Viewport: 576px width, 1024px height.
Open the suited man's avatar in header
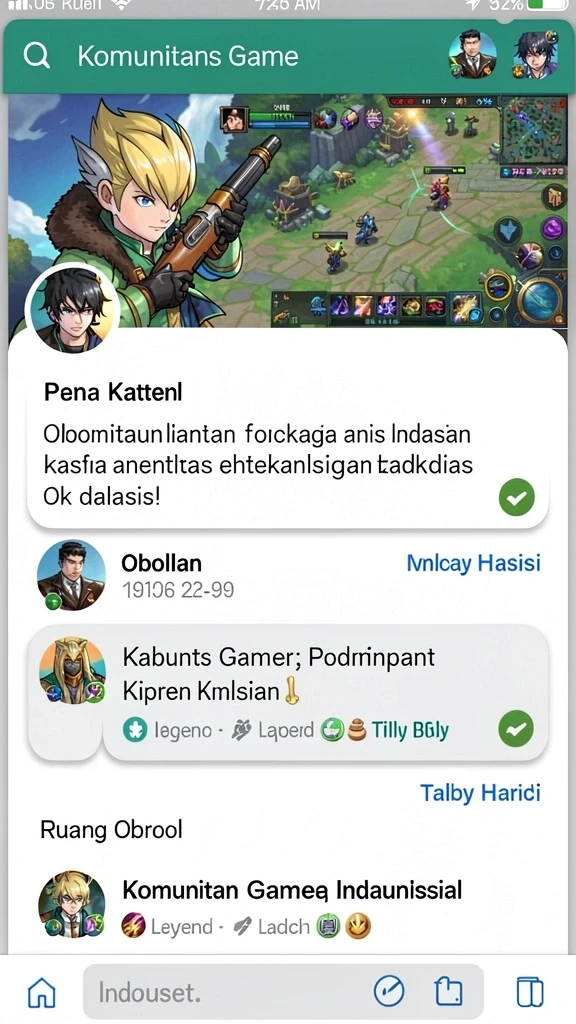click(472, 55)
